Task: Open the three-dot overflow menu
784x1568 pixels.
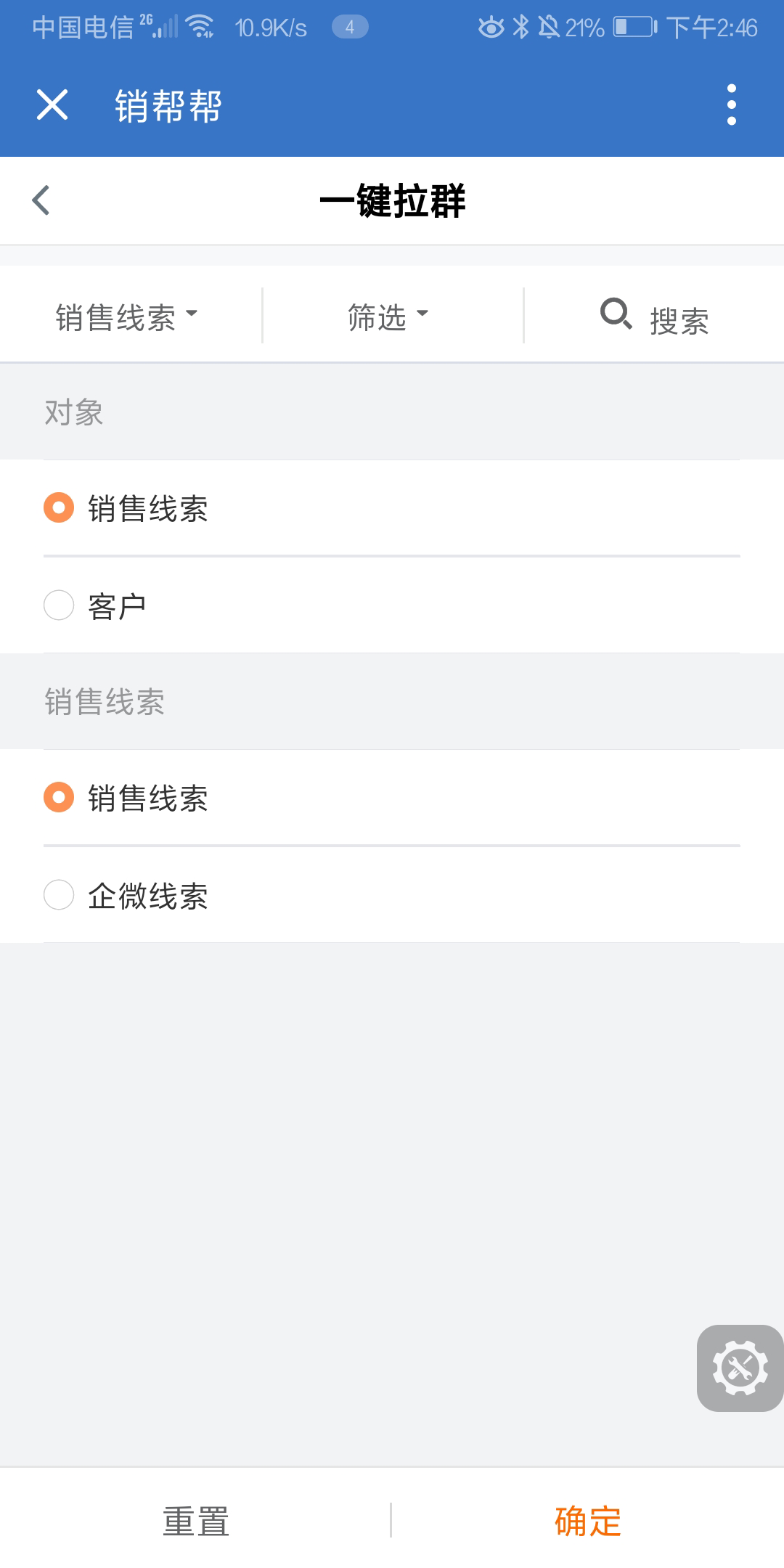Action: pyautogui.click(x=732, y=105)
